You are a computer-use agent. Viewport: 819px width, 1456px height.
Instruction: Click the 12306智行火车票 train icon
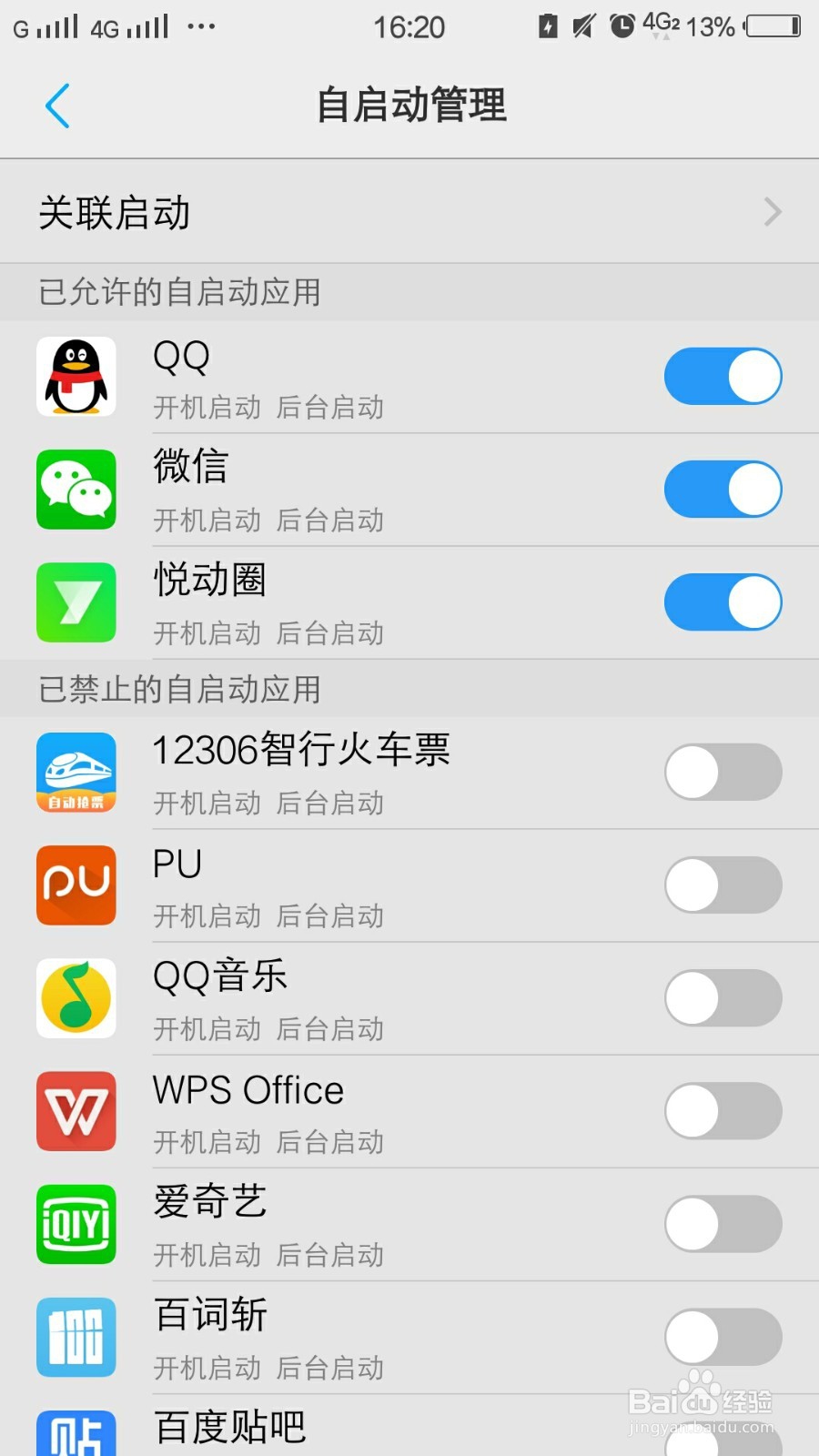pos(76,772)
